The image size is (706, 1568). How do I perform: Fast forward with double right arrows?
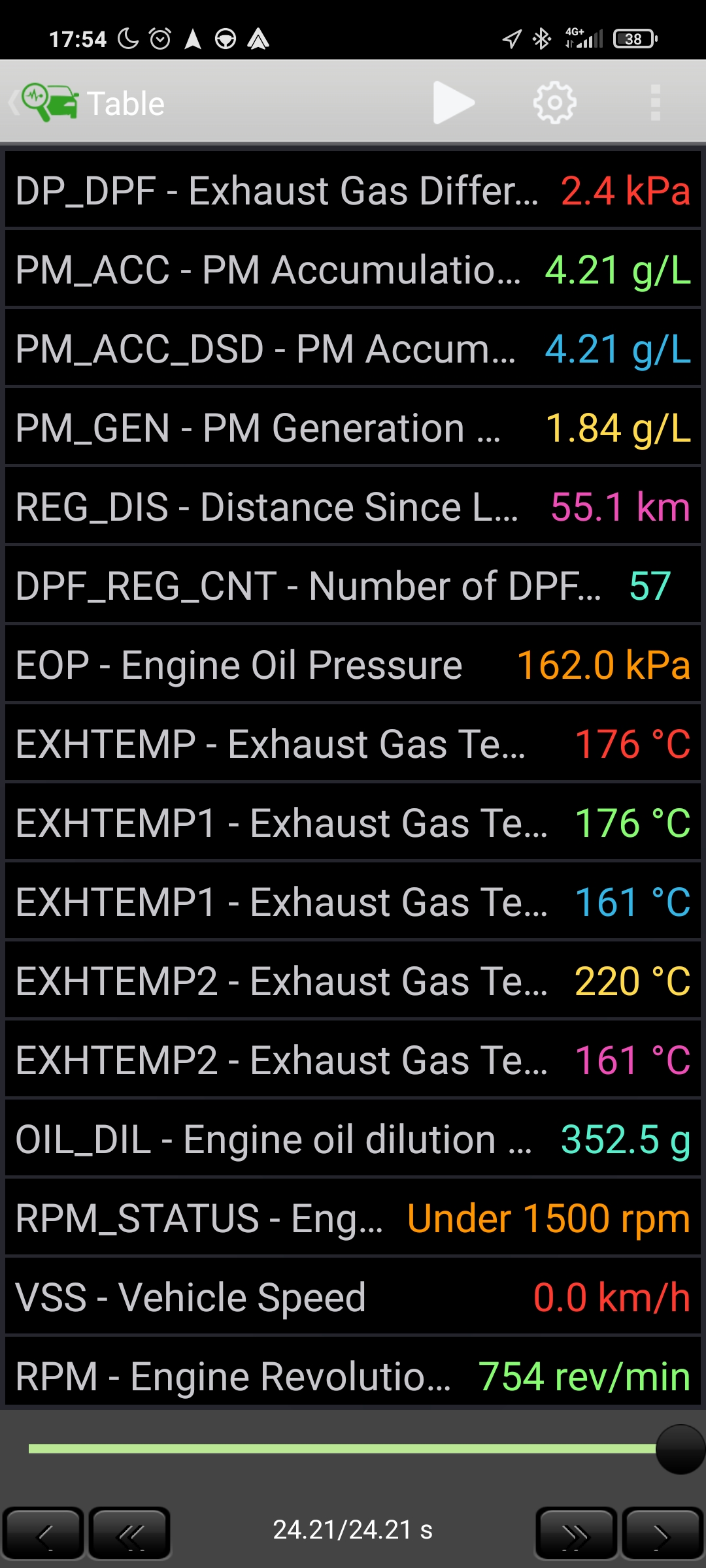click(x=576, y=1533)
